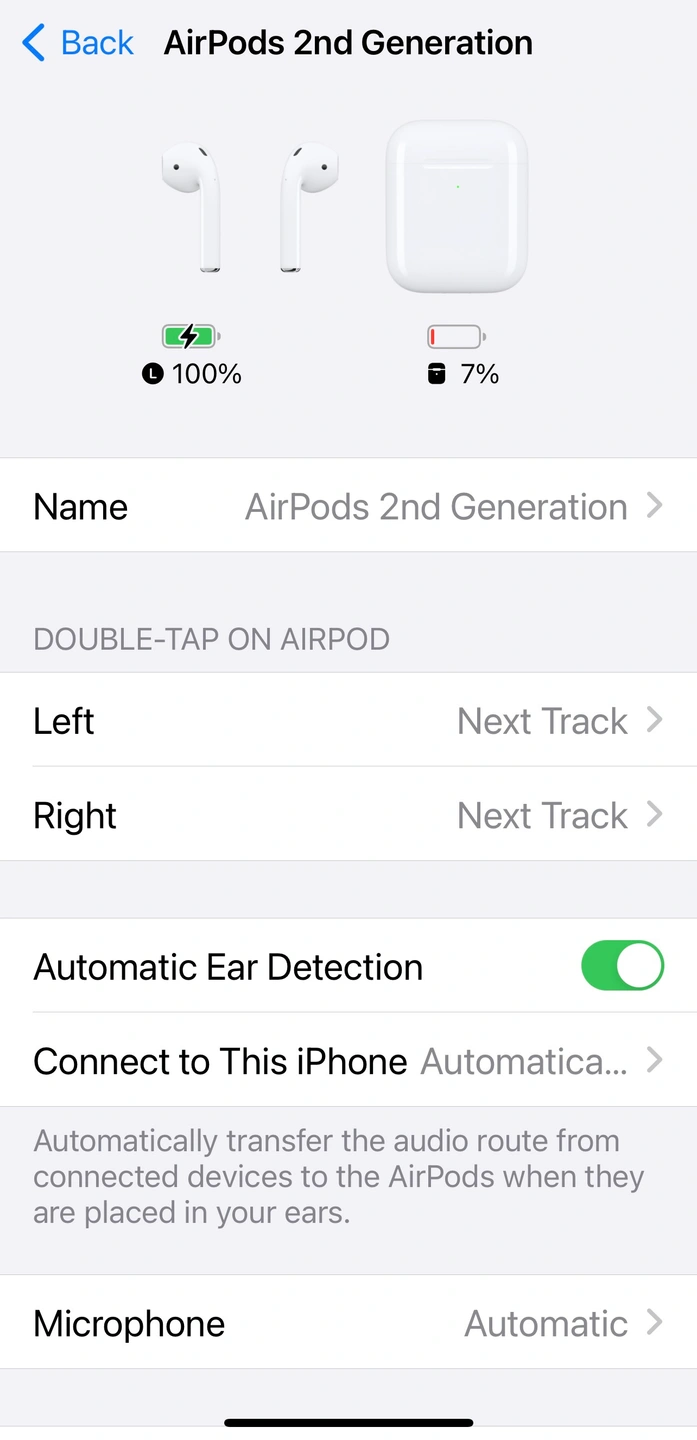Turn off Automatic Ear Detection
Screen dimensions: 697x1440
tap(622, 966)
